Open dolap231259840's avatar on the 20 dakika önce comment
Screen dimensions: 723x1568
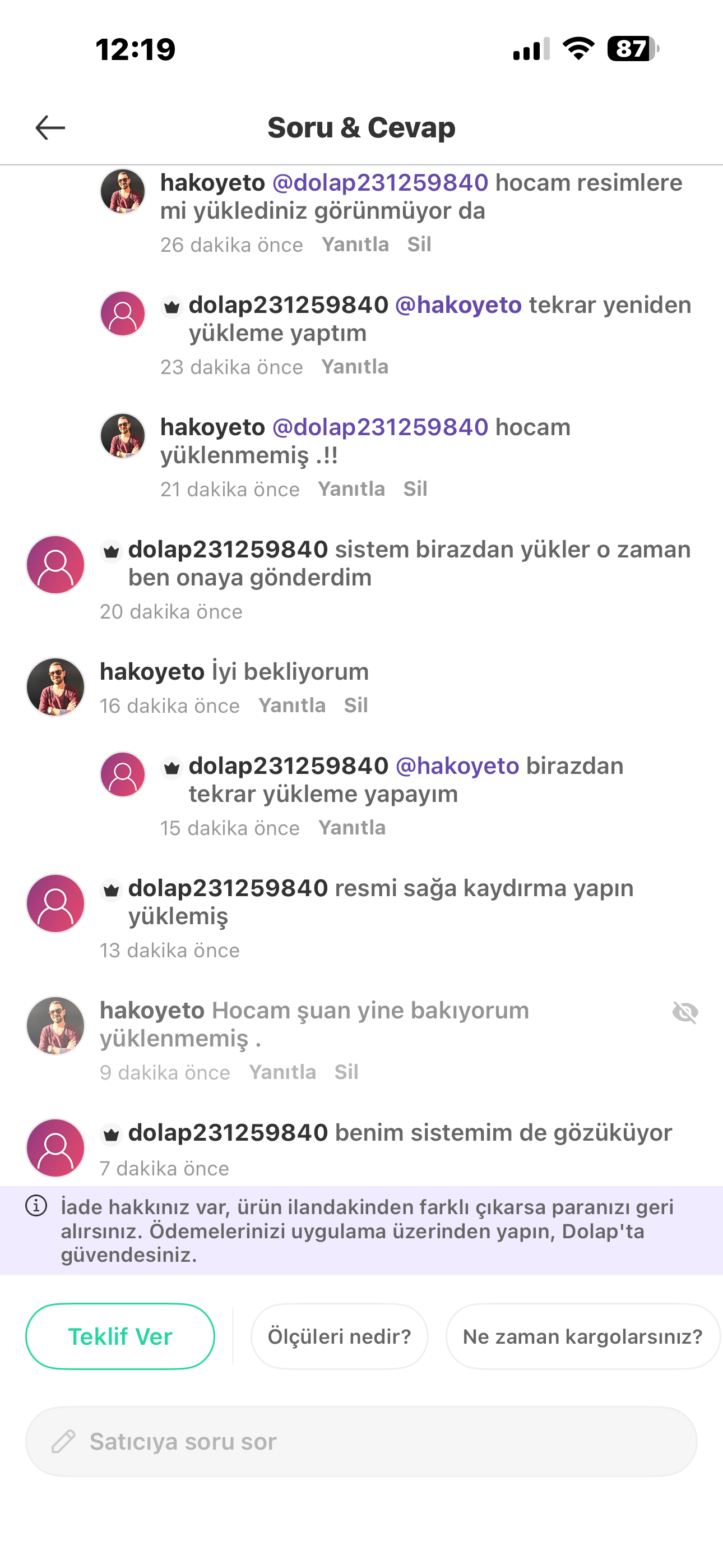tap(55, 564)
